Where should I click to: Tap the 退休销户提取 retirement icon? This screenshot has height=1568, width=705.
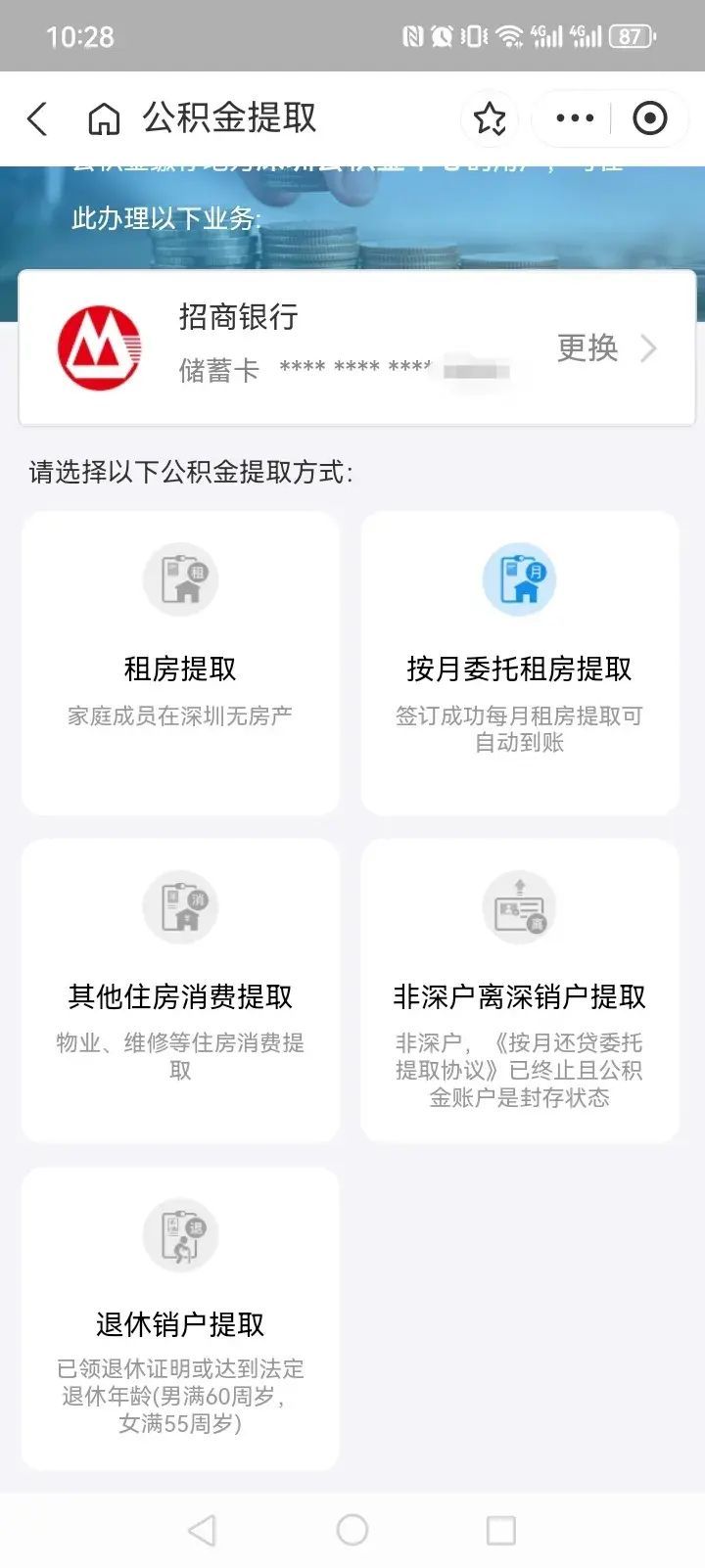point(179,1234)
